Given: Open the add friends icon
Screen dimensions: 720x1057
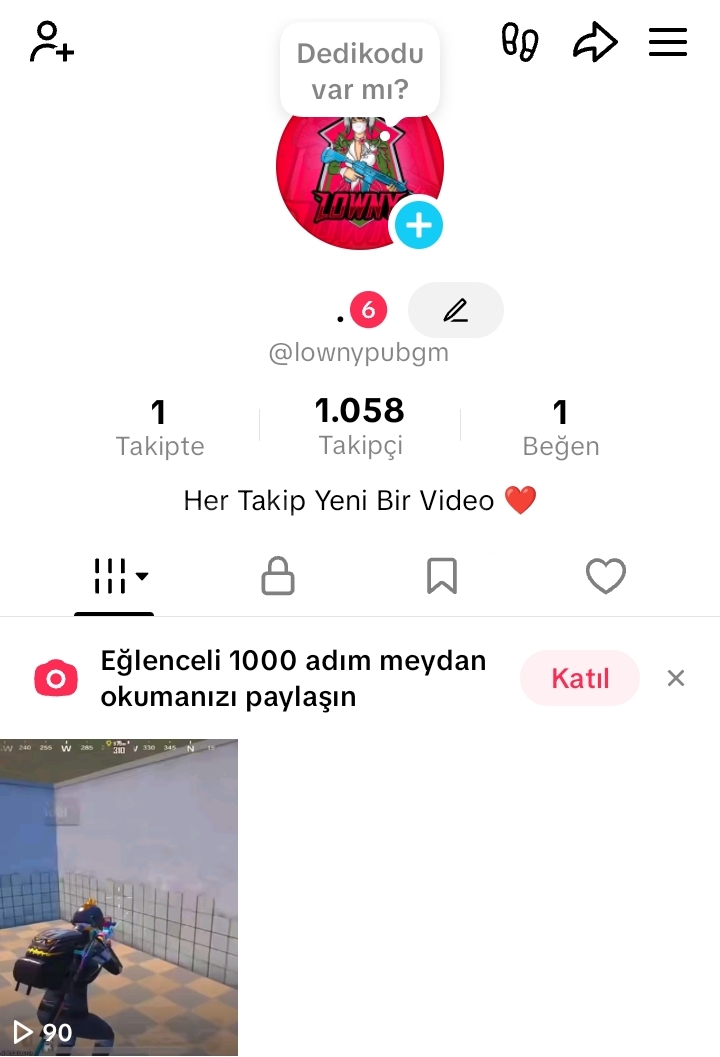Looking at the screenshot, I should 52,43.
